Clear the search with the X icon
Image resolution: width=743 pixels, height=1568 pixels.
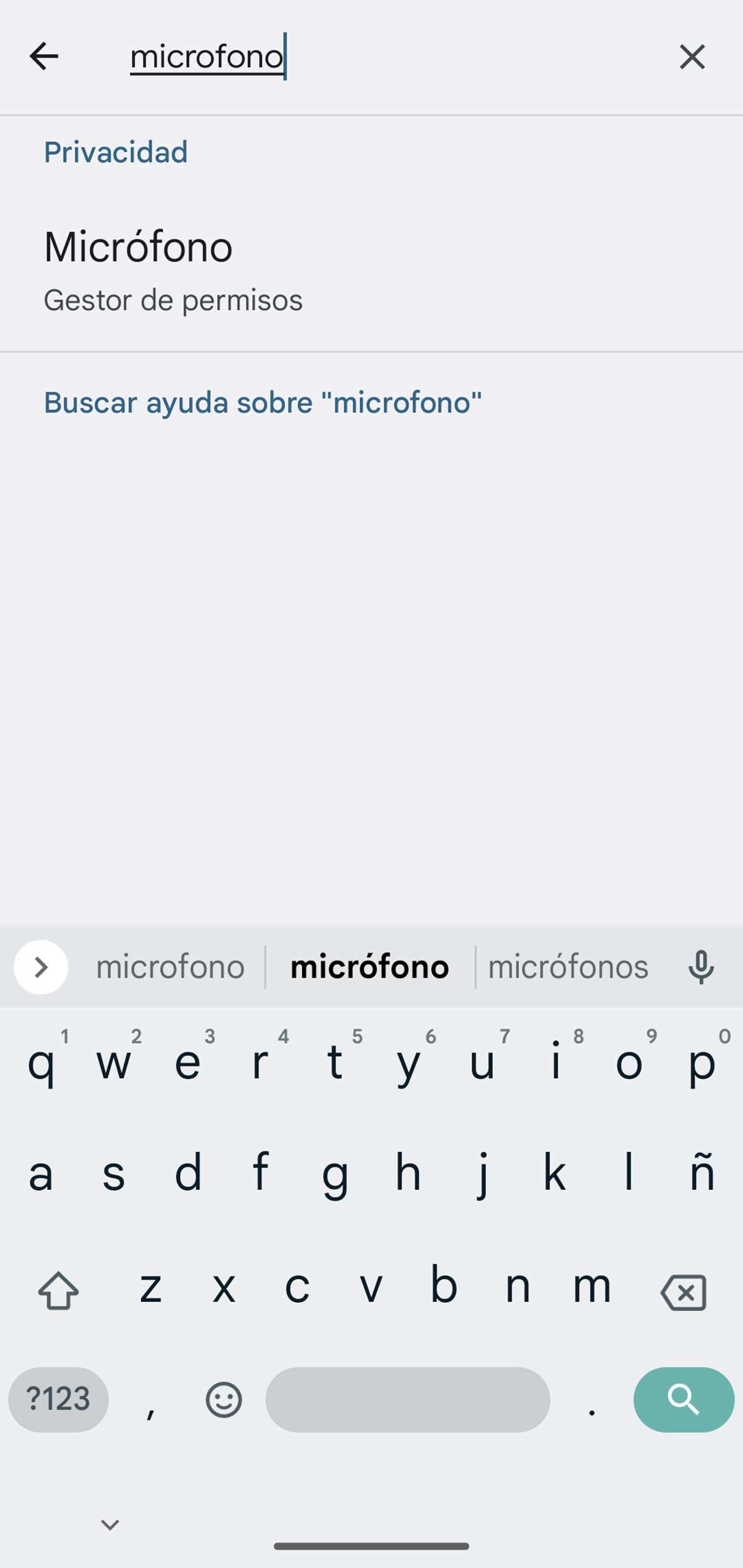(692, 56)
